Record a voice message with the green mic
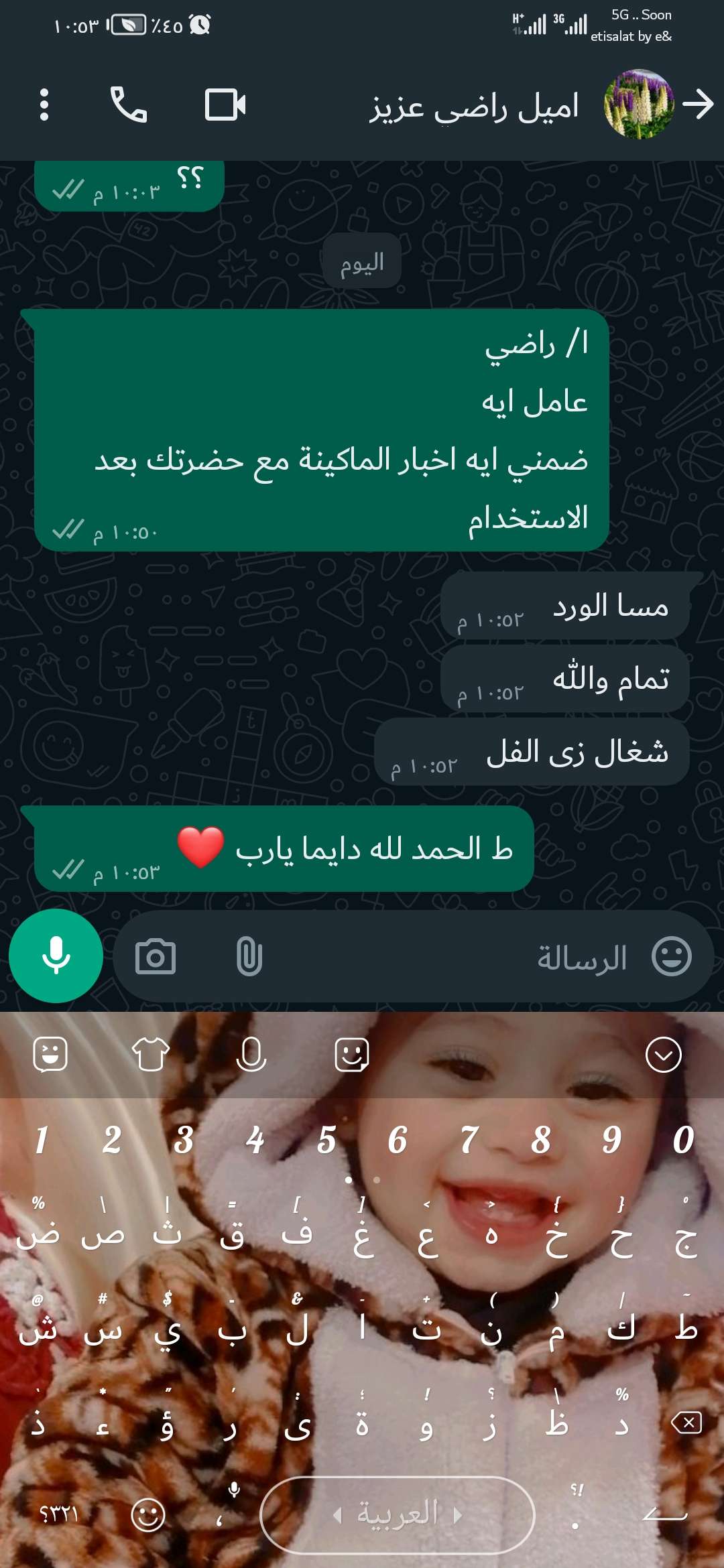Screen dimensions: 724x1568 point(56,956)
